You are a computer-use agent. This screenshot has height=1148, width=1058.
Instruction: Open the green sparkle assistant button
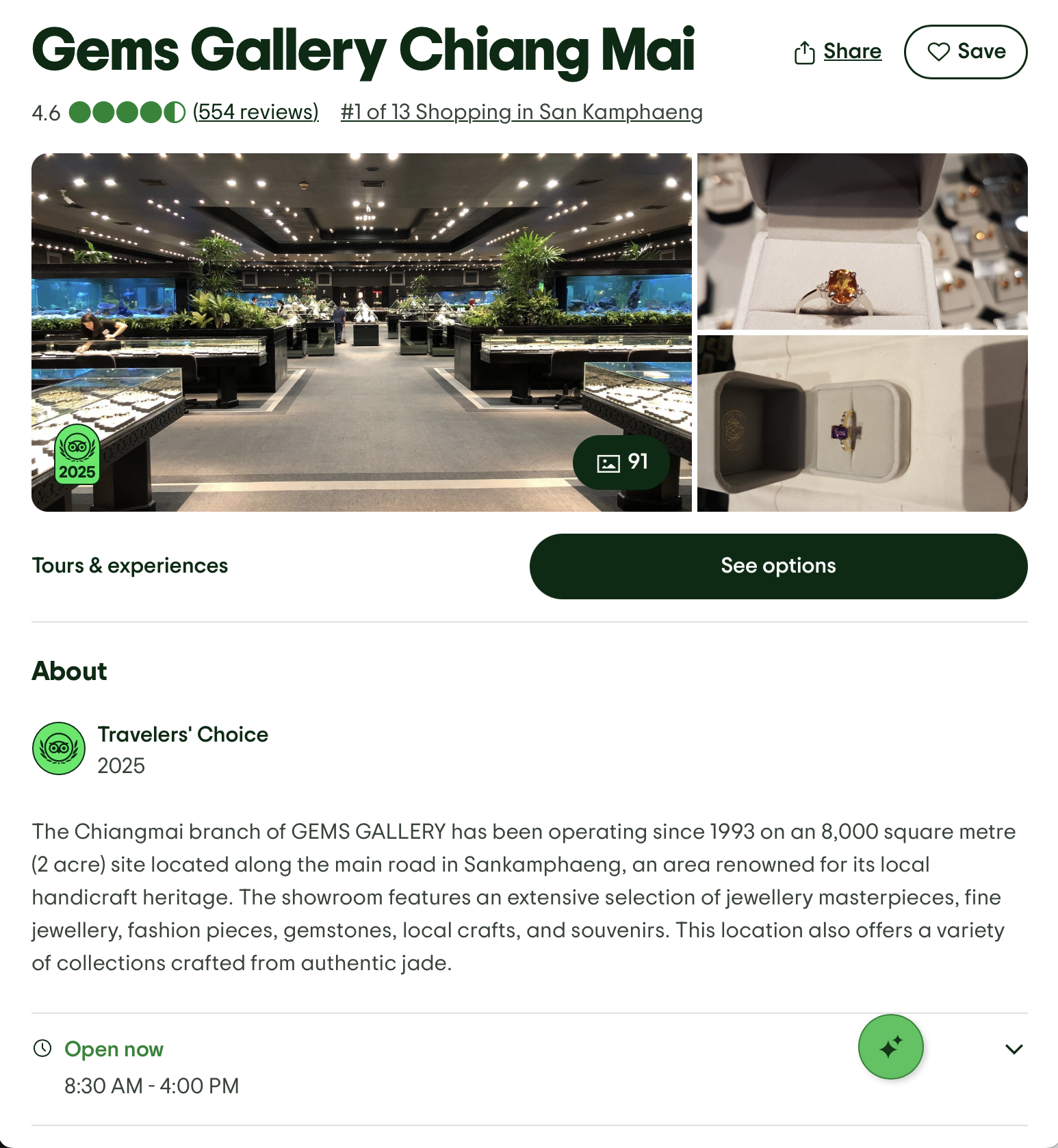pos(890,1047)
